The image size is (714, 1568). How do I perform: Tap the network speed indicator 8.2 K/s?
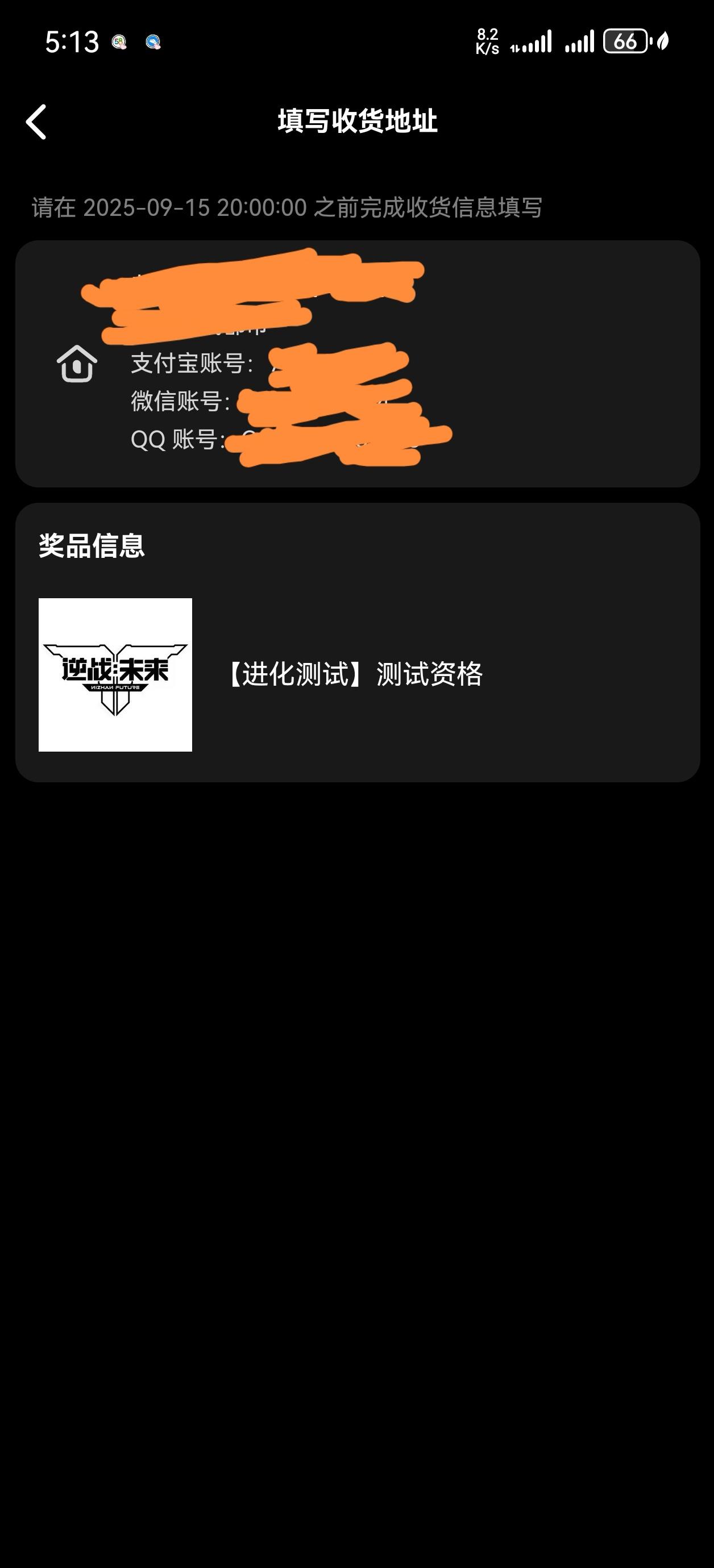coord(487,41)
